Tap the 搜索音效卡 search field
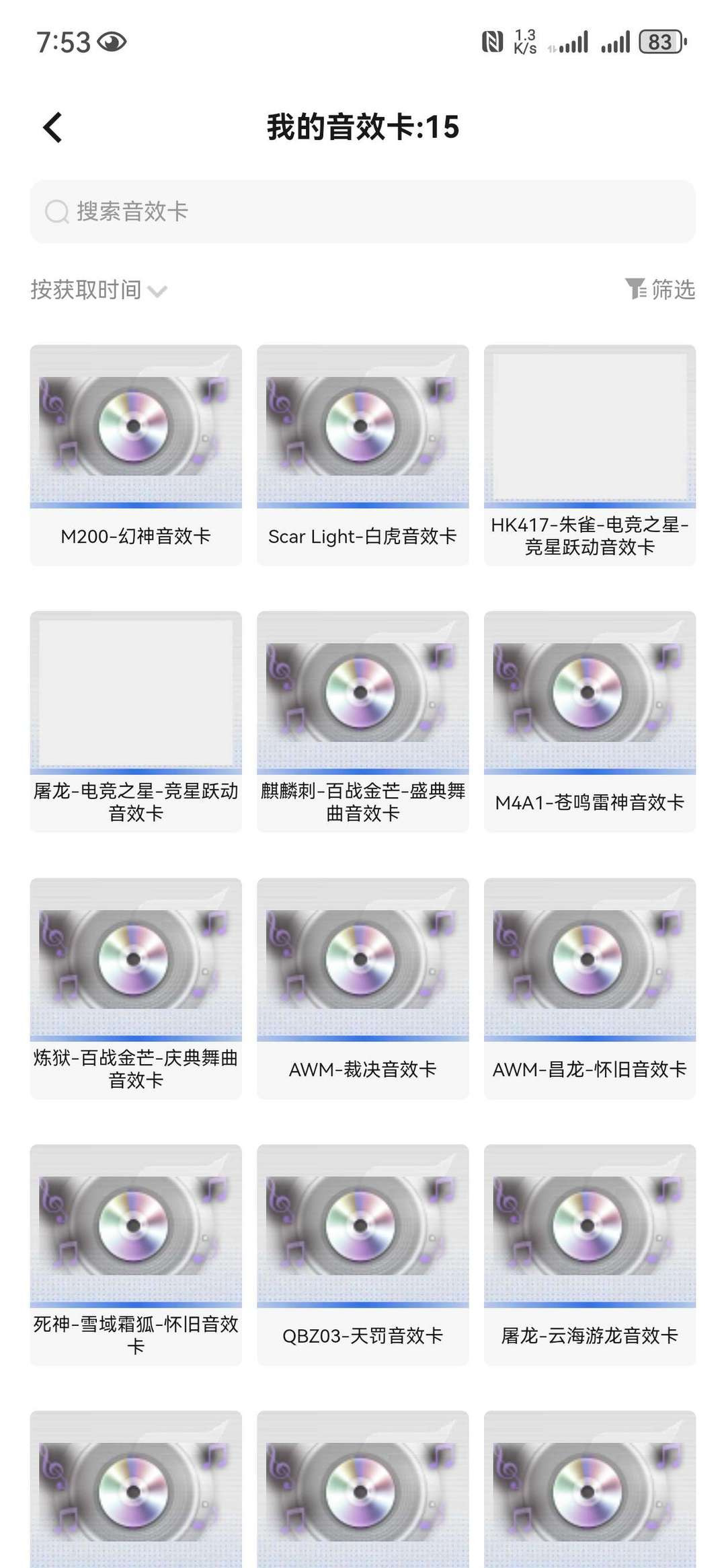This screenshot has width=726, height=1568. (x=363, y=211)
